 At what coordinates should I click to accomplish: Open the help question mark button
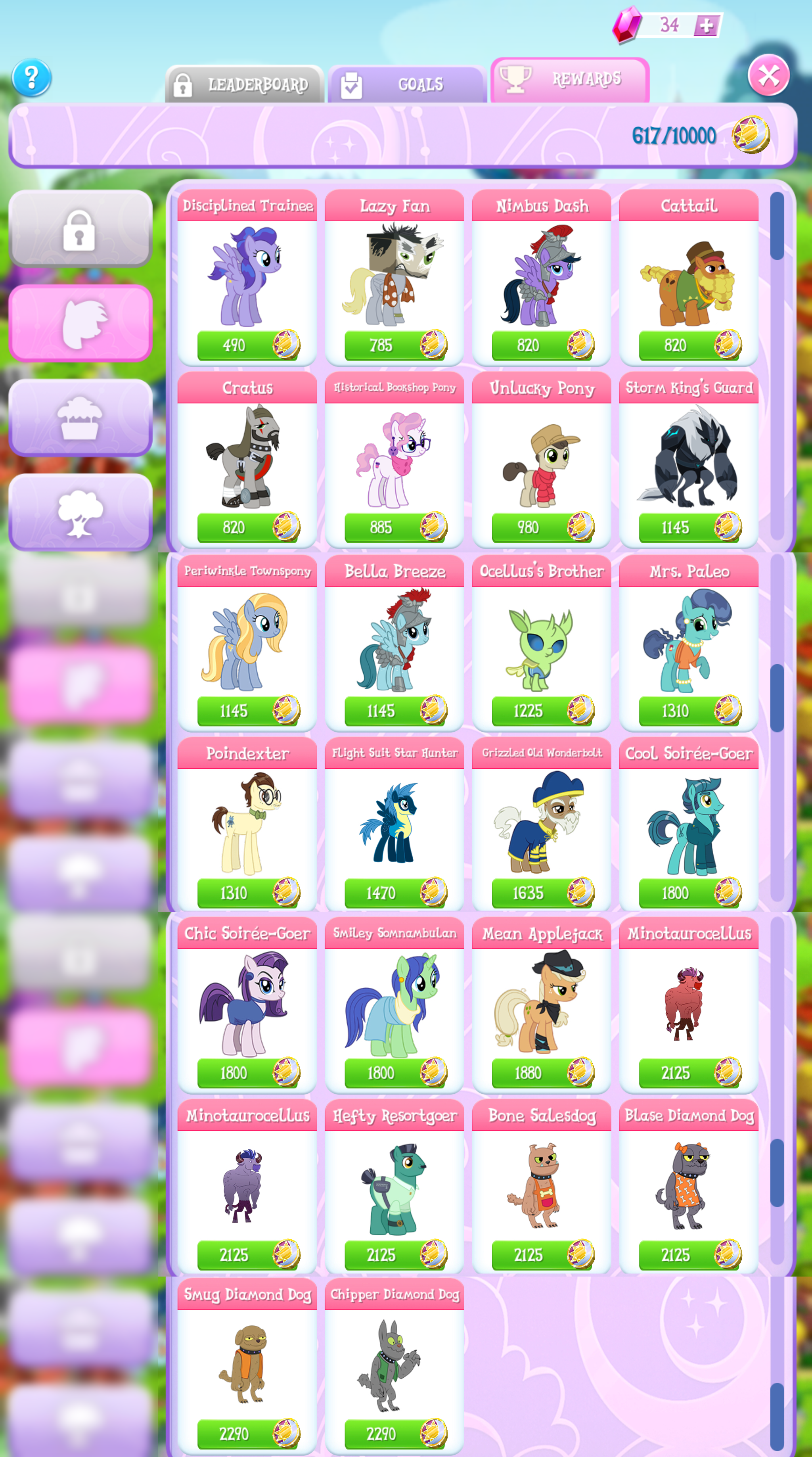pyautogui.click(x=32, y=77)
